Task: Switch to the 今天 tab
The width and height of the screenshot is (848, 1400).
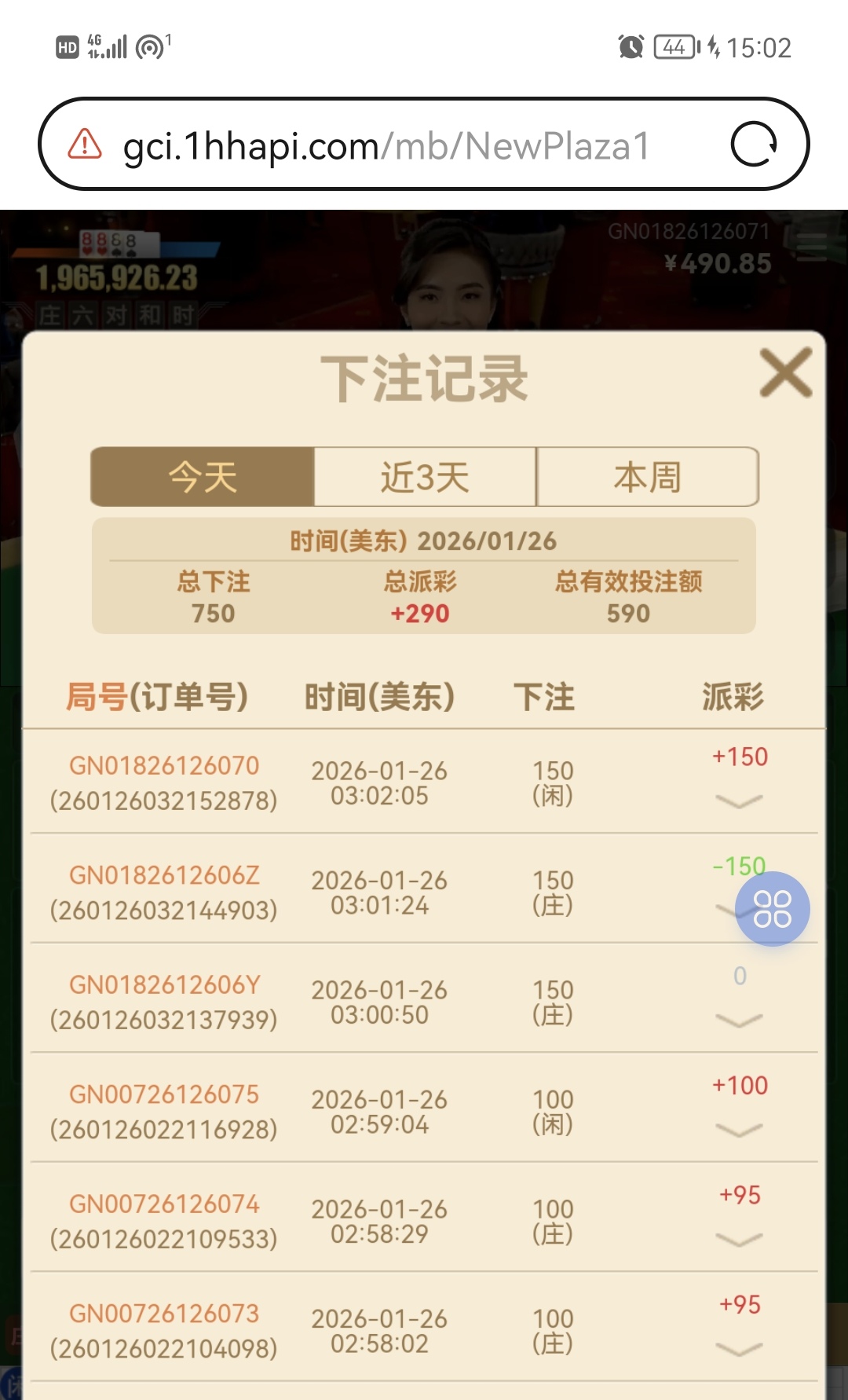Action: tap(203, 477)
